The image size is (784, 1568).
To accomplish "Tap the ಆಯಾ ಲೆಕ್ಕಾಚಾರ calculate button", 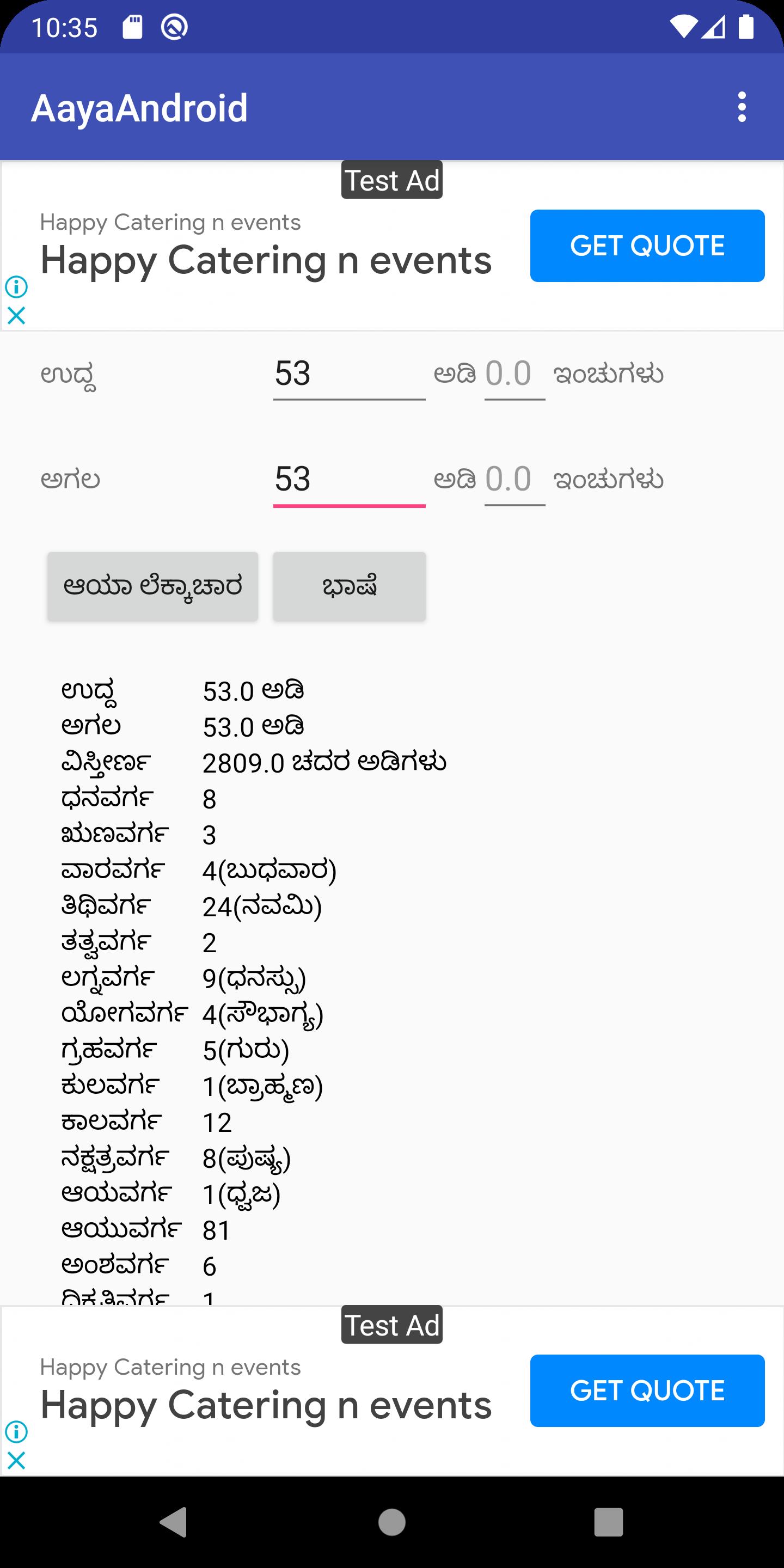I will [153, 587].
